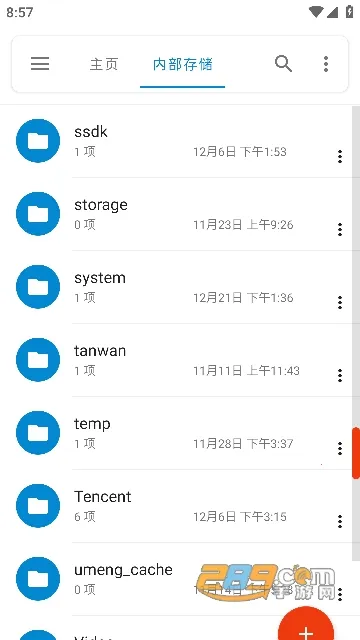Show options for the tanwan folder

(340, 376)
